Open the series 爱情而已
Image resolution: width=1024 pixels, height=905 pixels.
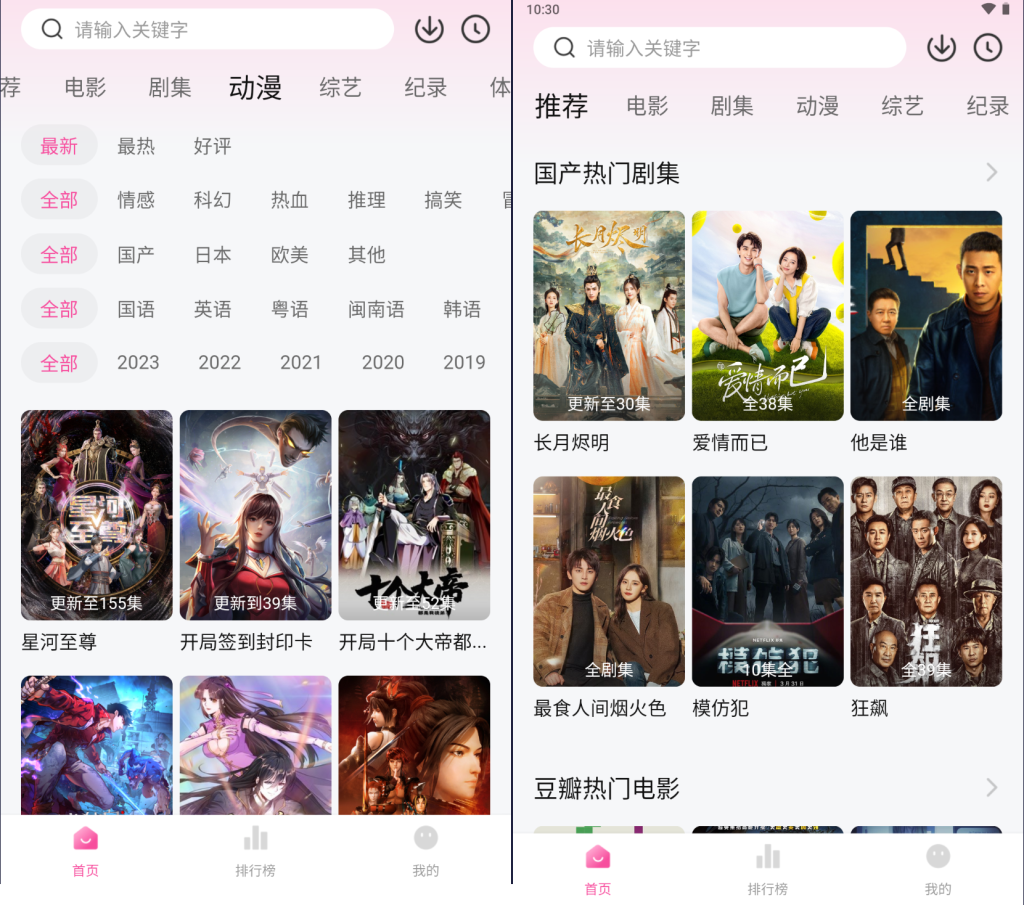[x=767, y=315]
